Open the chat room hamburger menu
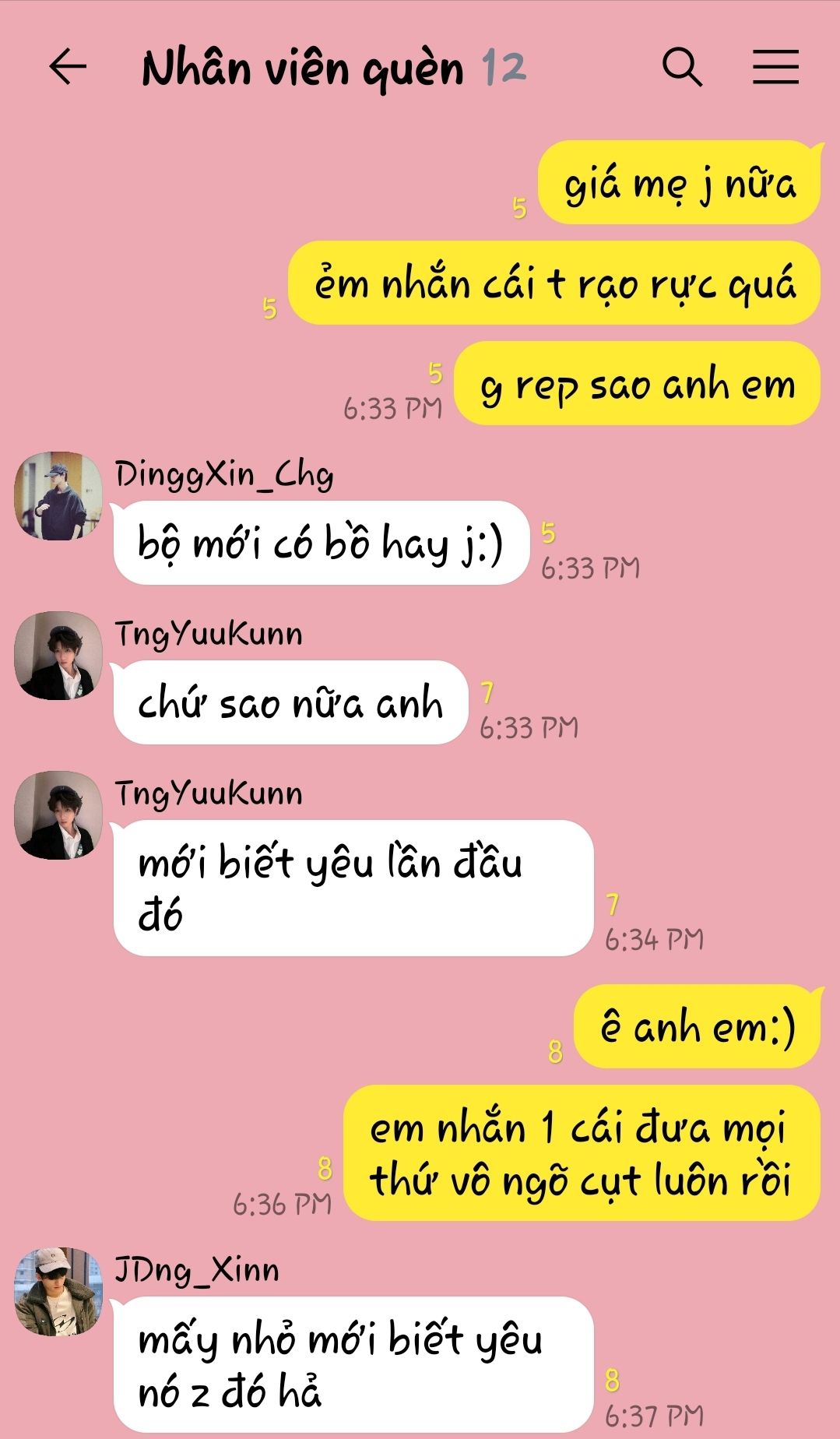 (775, 67)
